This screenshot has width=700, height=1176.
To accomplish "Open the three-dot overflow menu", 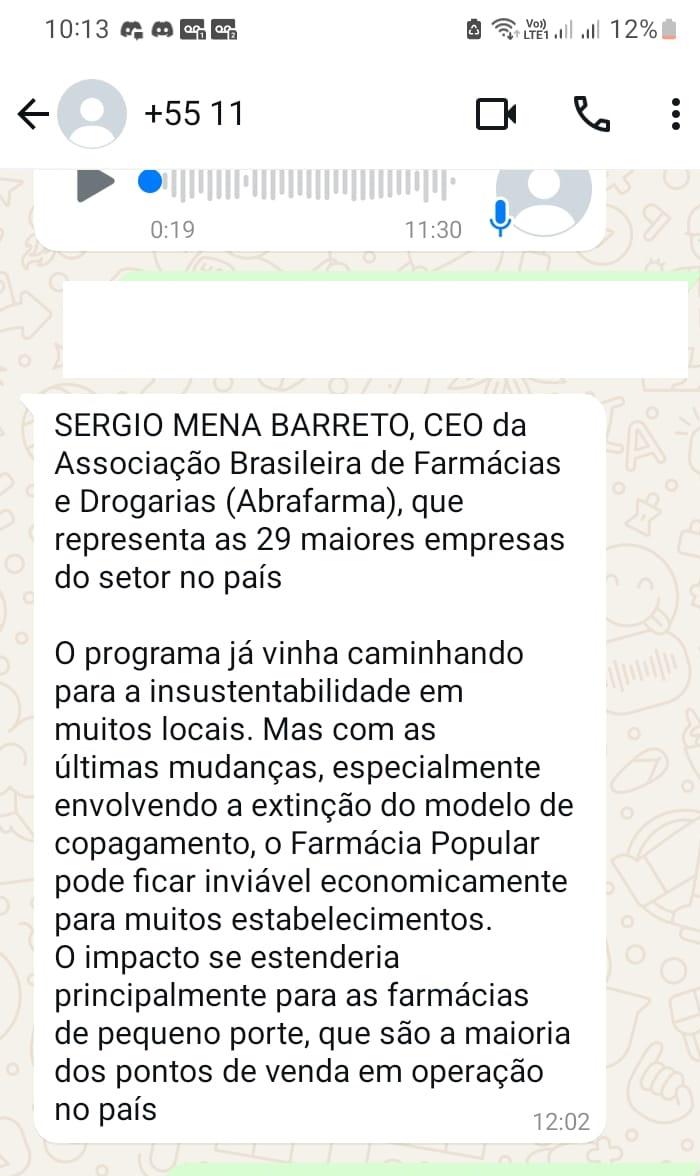I will [x=676, y=115].
